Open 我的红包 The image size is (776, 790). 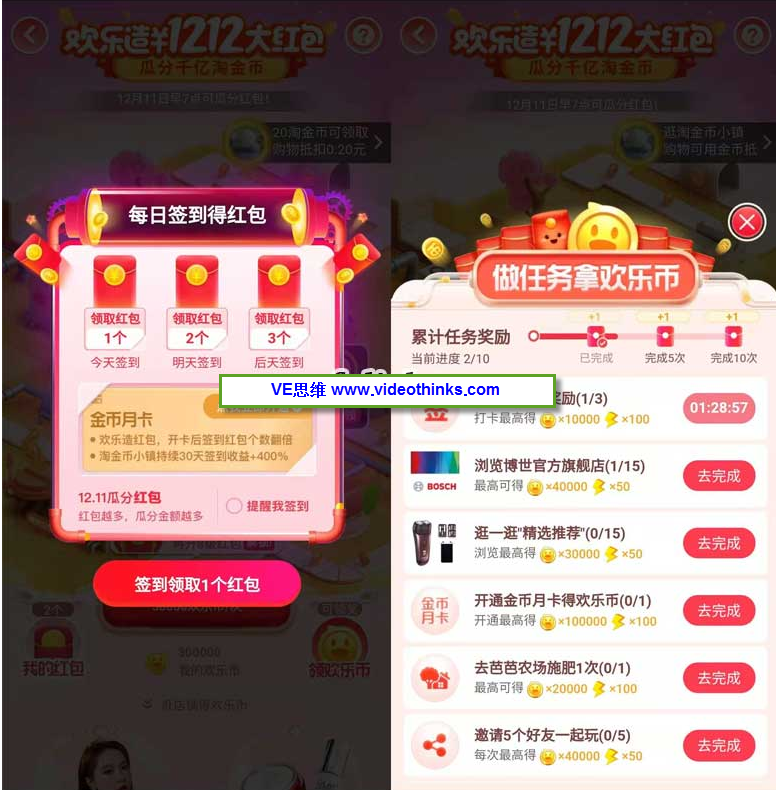(x=53, y=648)
